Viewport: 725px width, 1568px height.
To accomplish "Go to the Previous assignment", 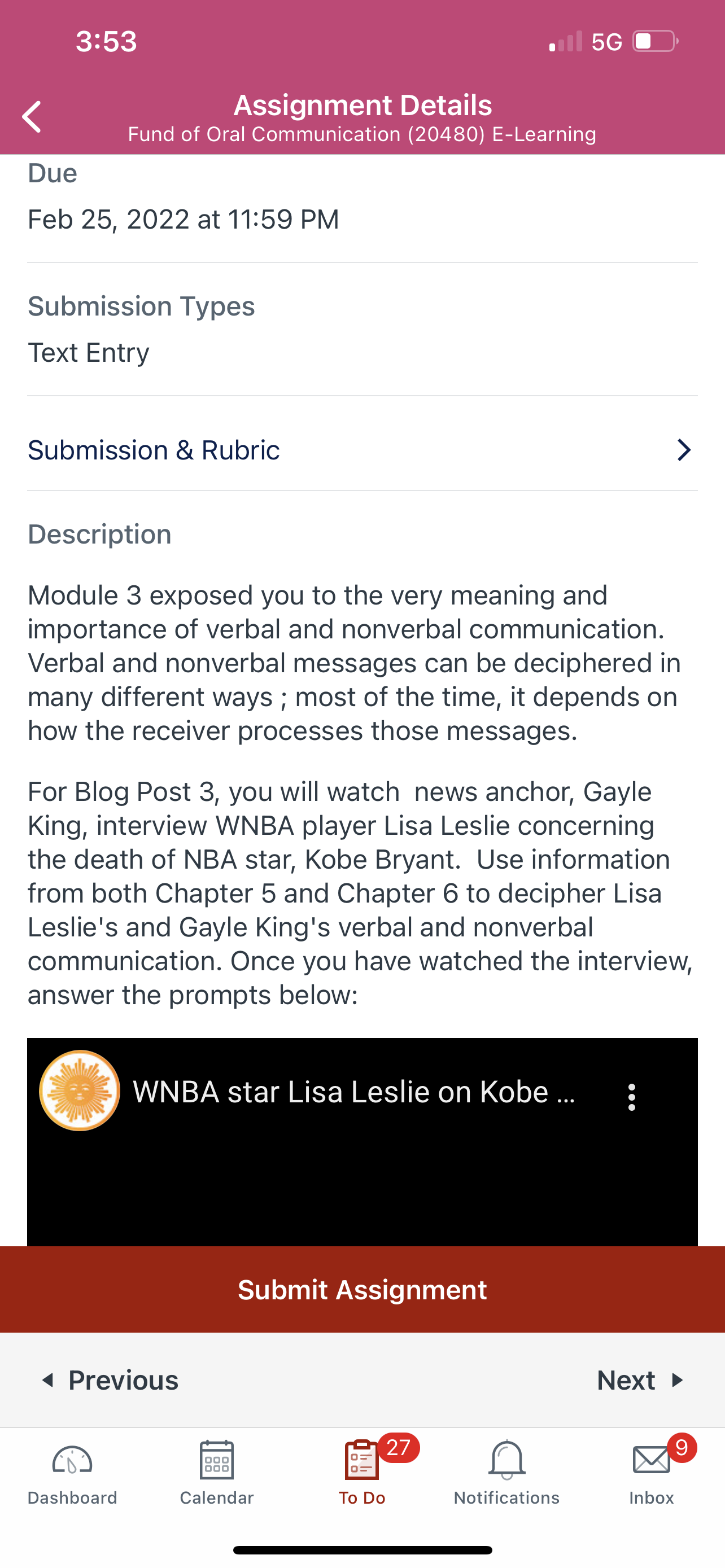I will pyautogui.click(x=110, y=1380).
